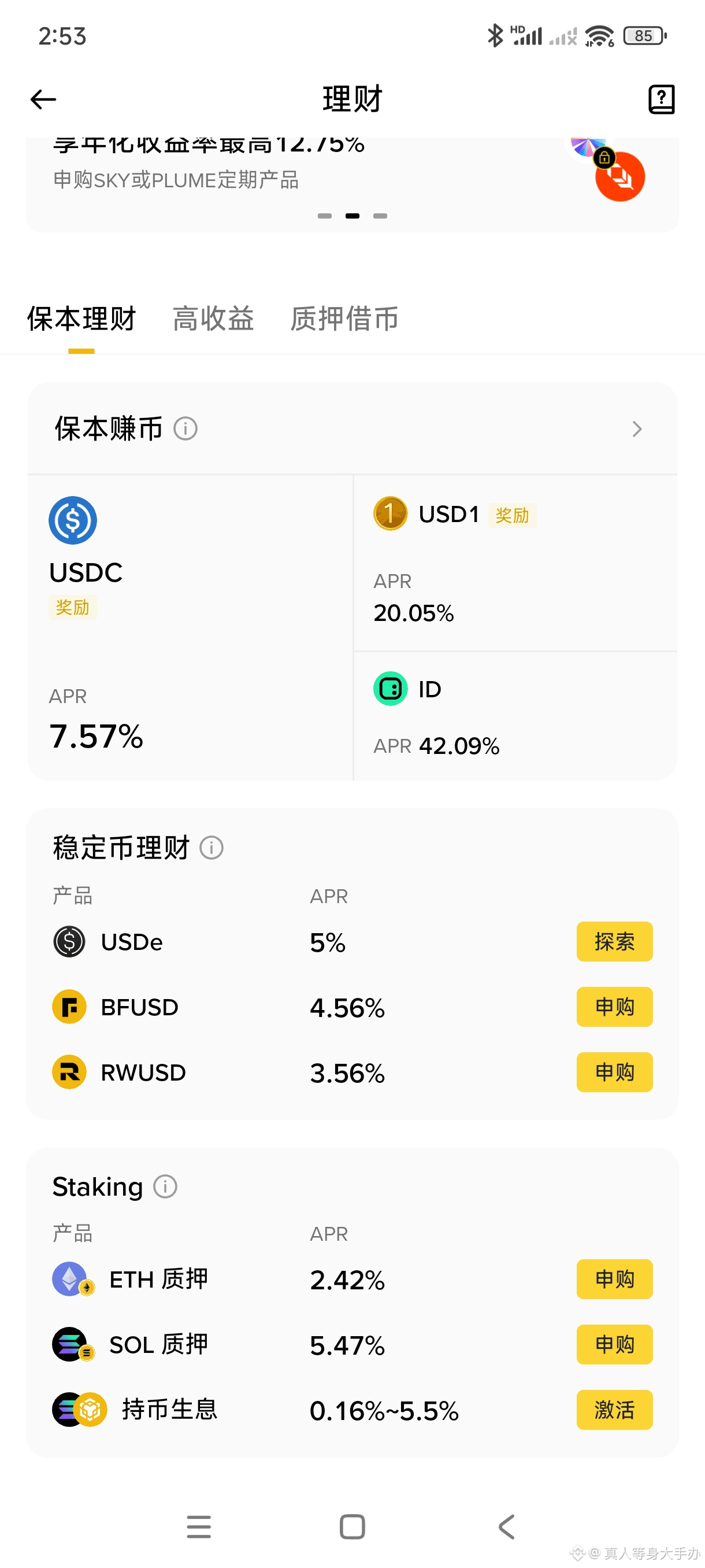Show info about Staking

165,1186
